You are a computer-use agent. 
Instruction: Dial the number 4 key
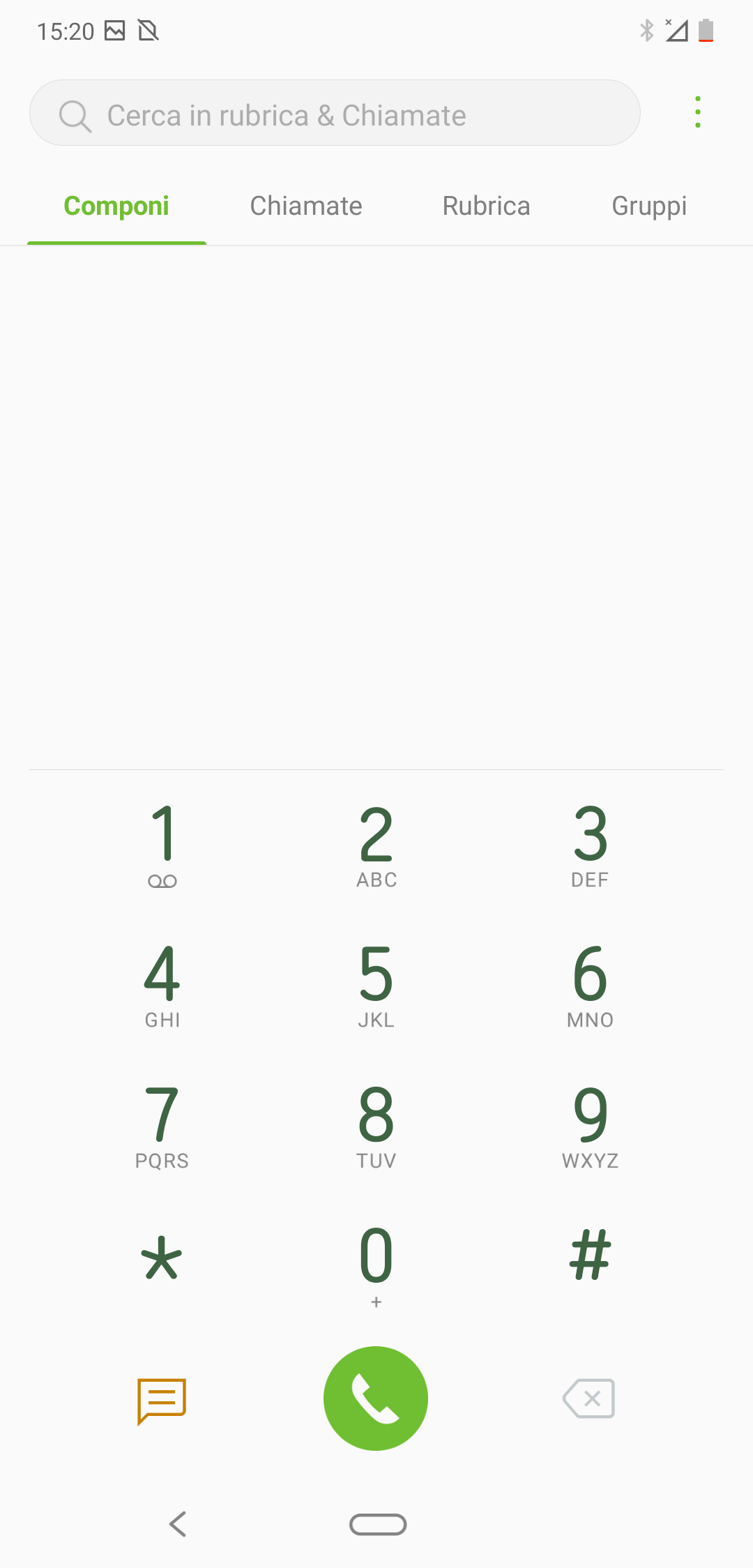click(162, 985)
